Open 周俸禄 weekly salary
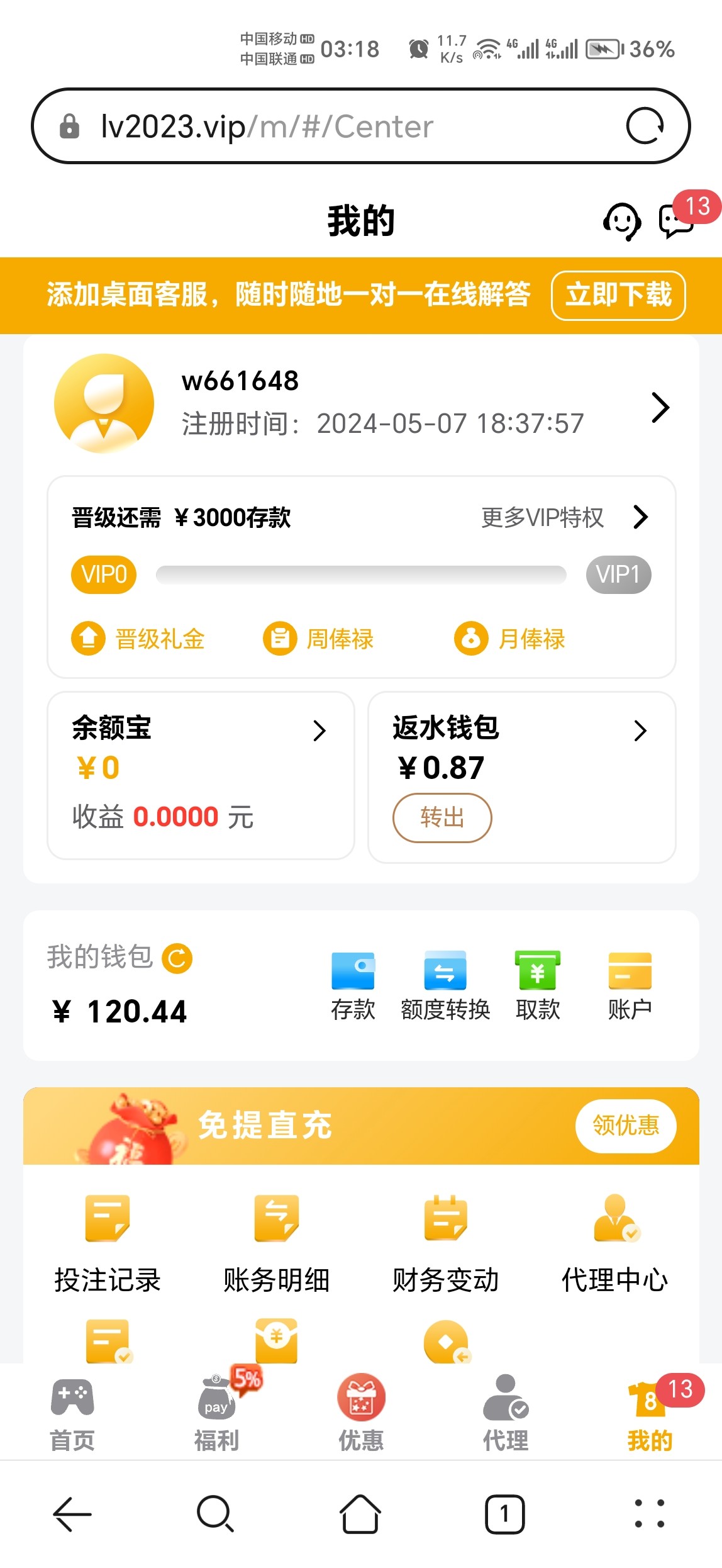Screen dimensions: 722x1568 coord(319,639)
